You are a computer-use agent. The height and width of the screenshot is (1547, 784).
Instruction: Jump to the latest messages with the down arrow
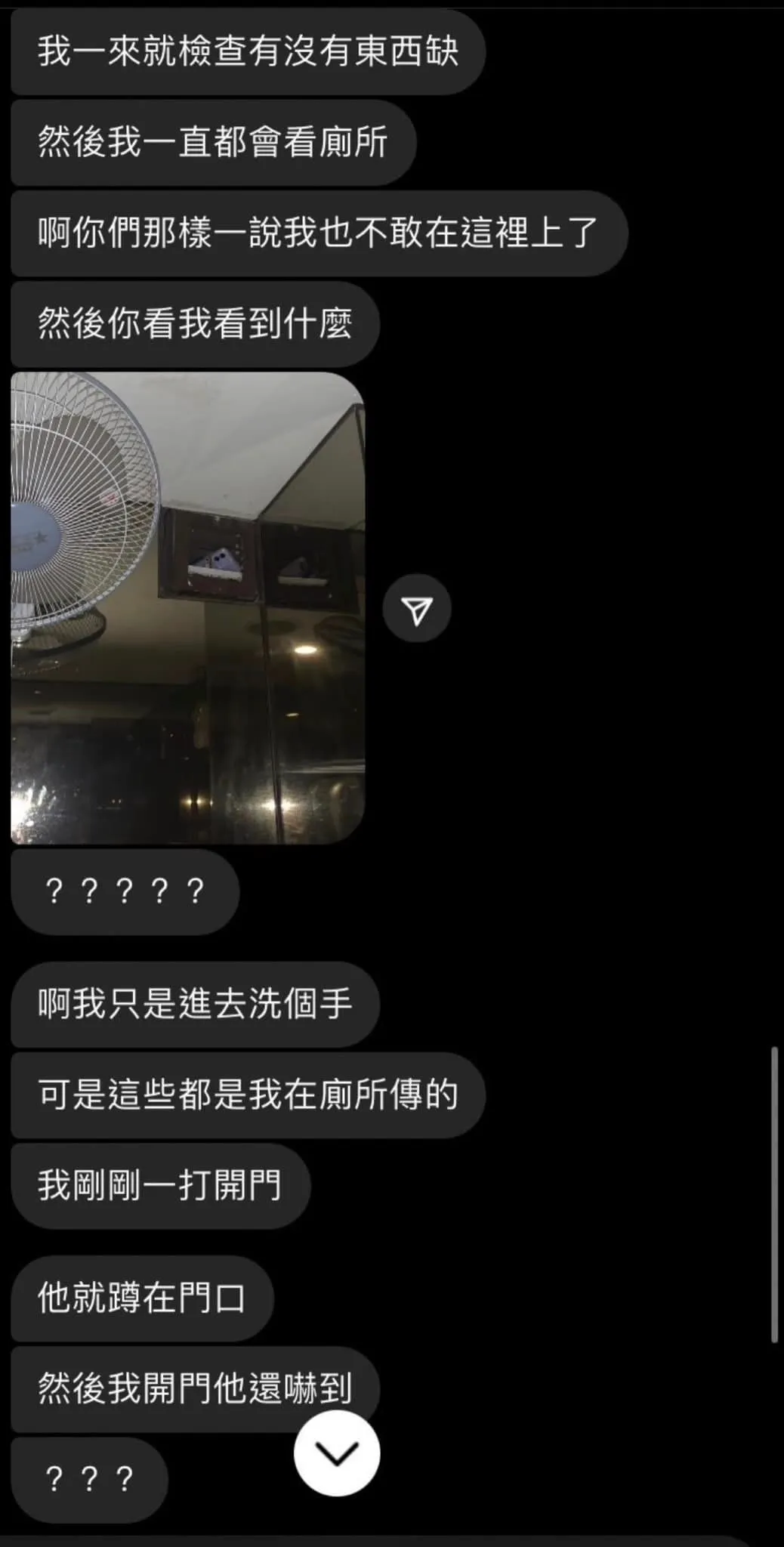pos(337,1453)
